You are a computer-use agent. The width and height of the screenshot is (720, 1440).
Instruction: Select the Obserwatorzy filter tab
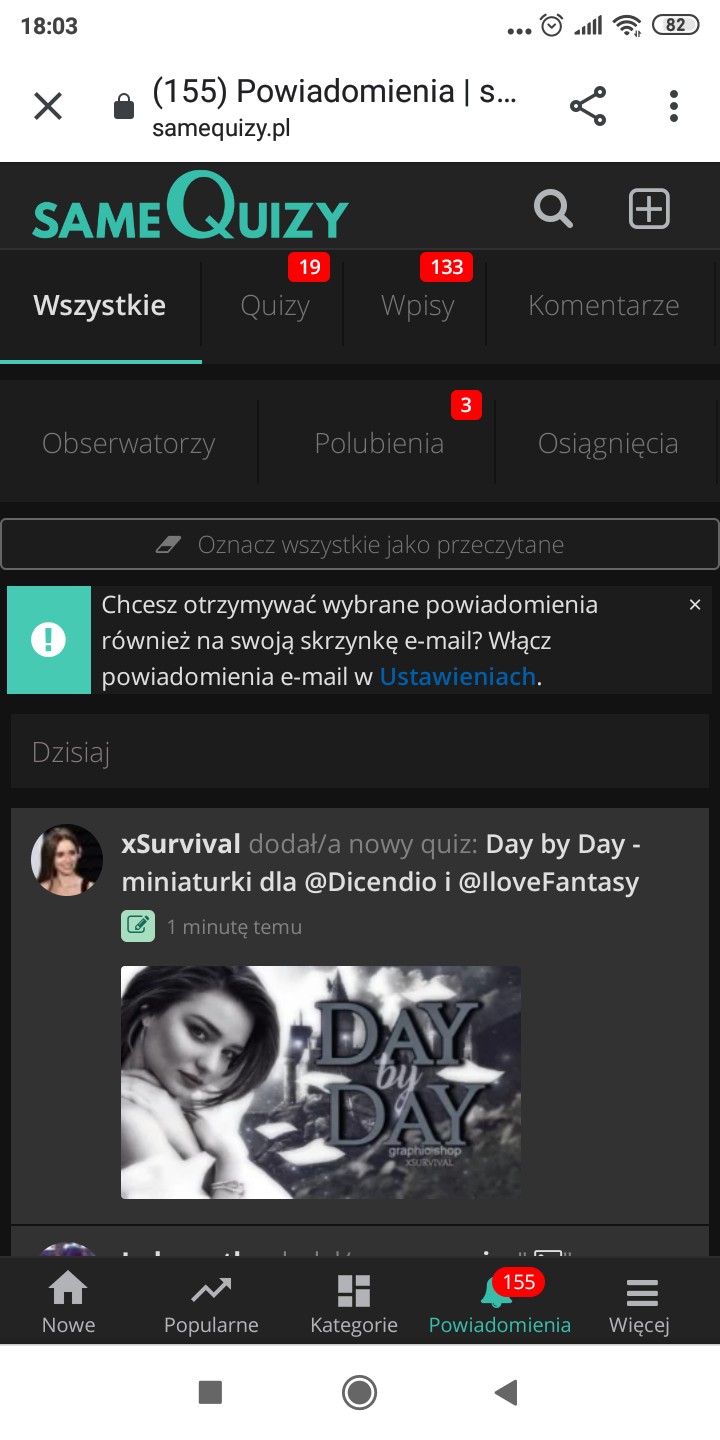click(x=128, y=443)
